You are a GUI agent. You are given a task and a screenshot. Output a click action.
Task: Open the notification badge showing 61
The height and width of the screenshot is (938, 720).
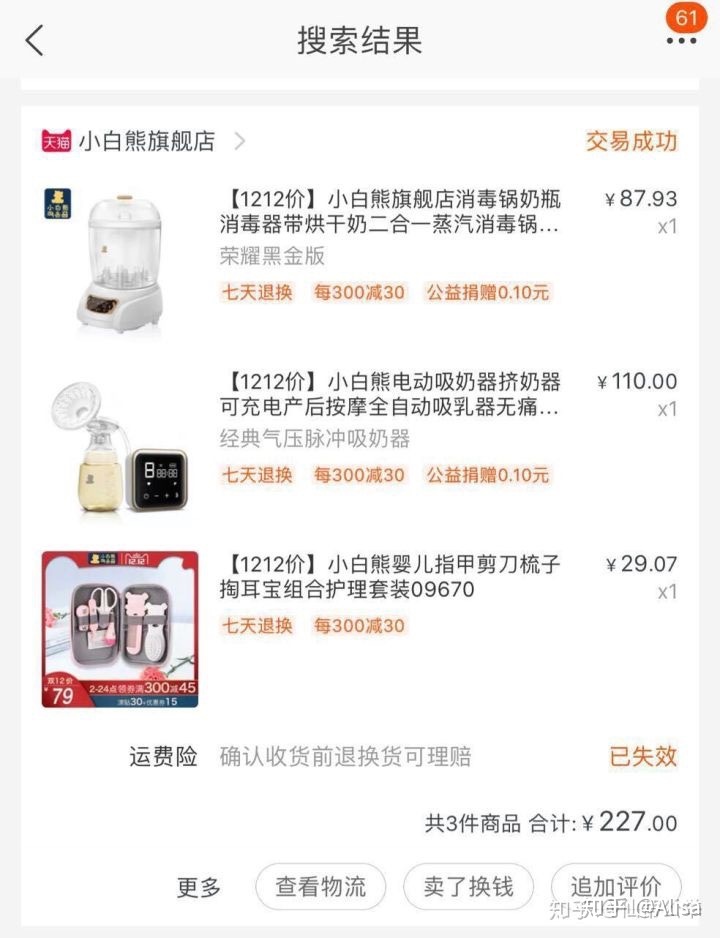[684, 19]
